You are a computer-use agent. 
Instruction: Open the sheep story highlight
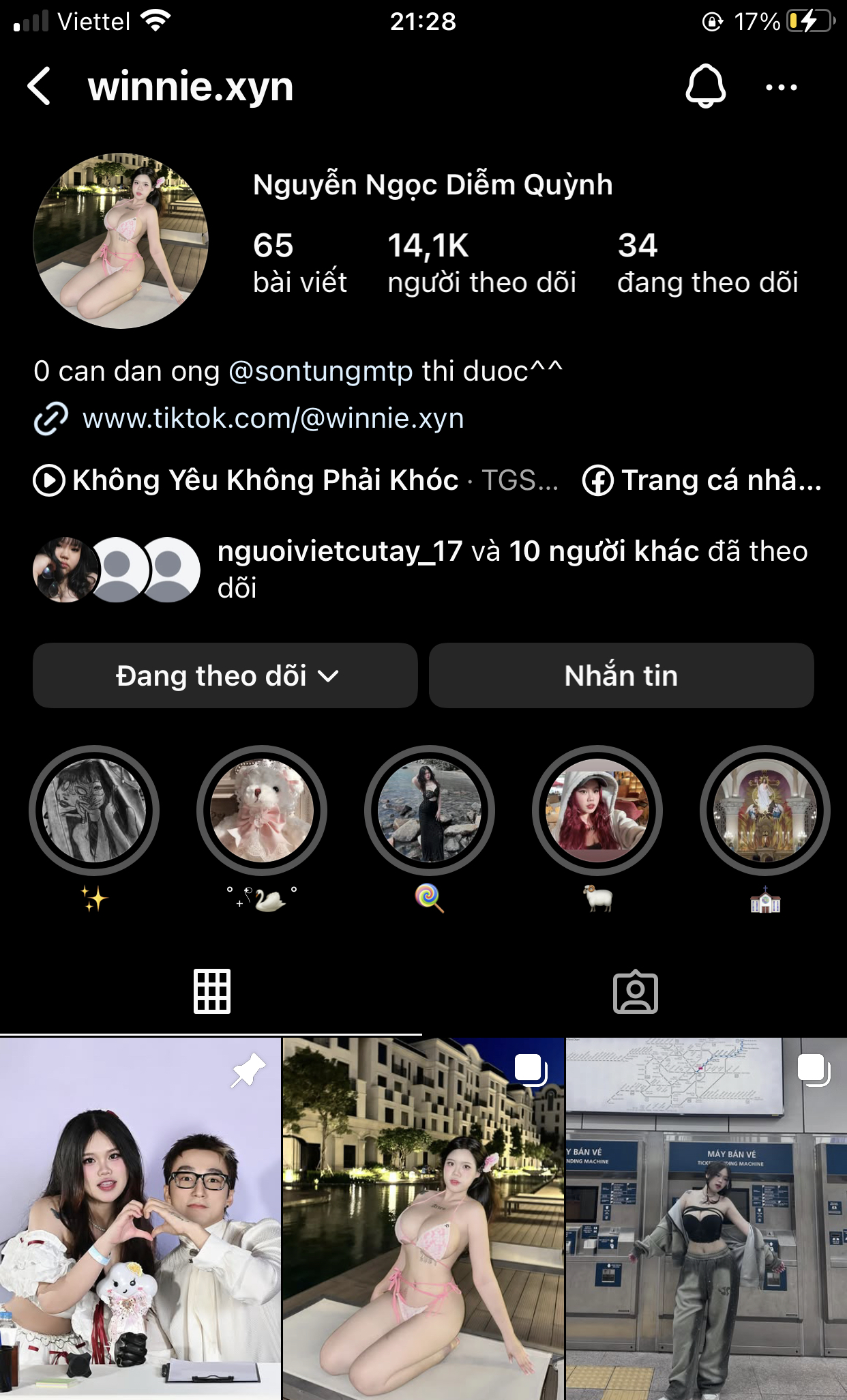pos(597,811)
